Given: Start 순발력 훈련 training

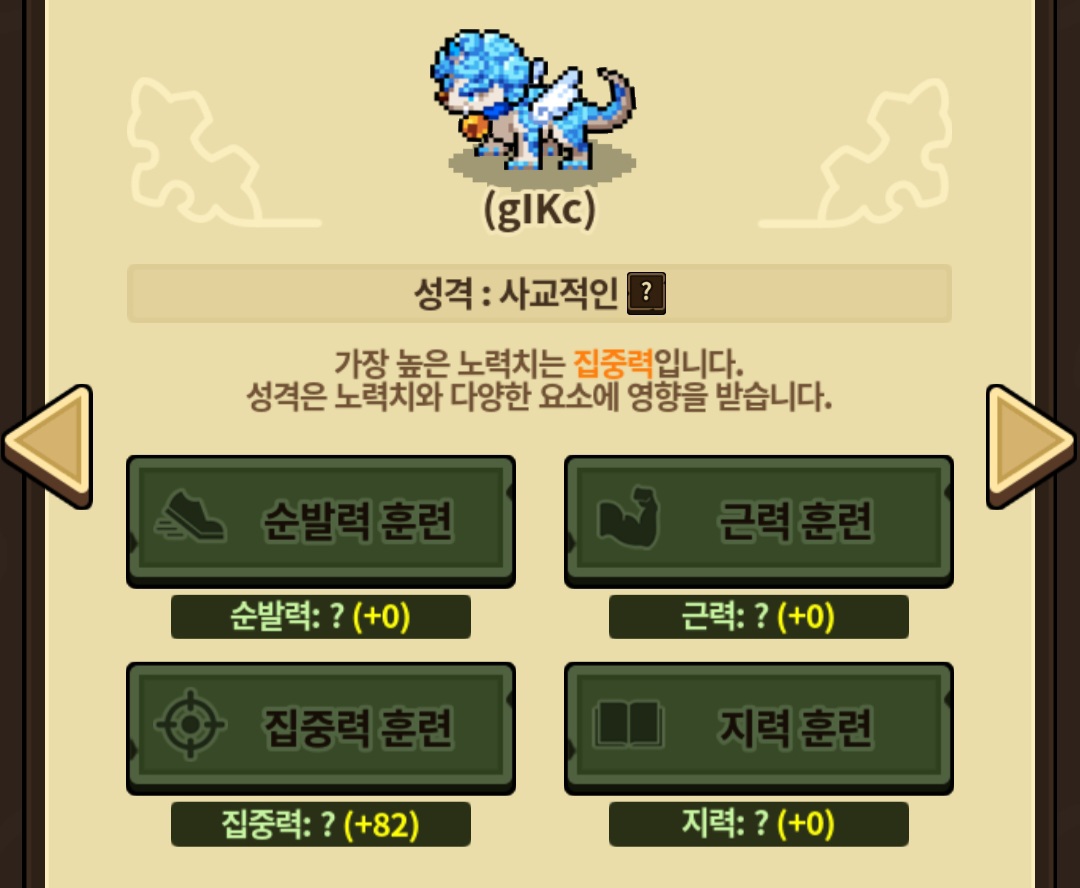Looking at the screenshot, I should [321, 522].
